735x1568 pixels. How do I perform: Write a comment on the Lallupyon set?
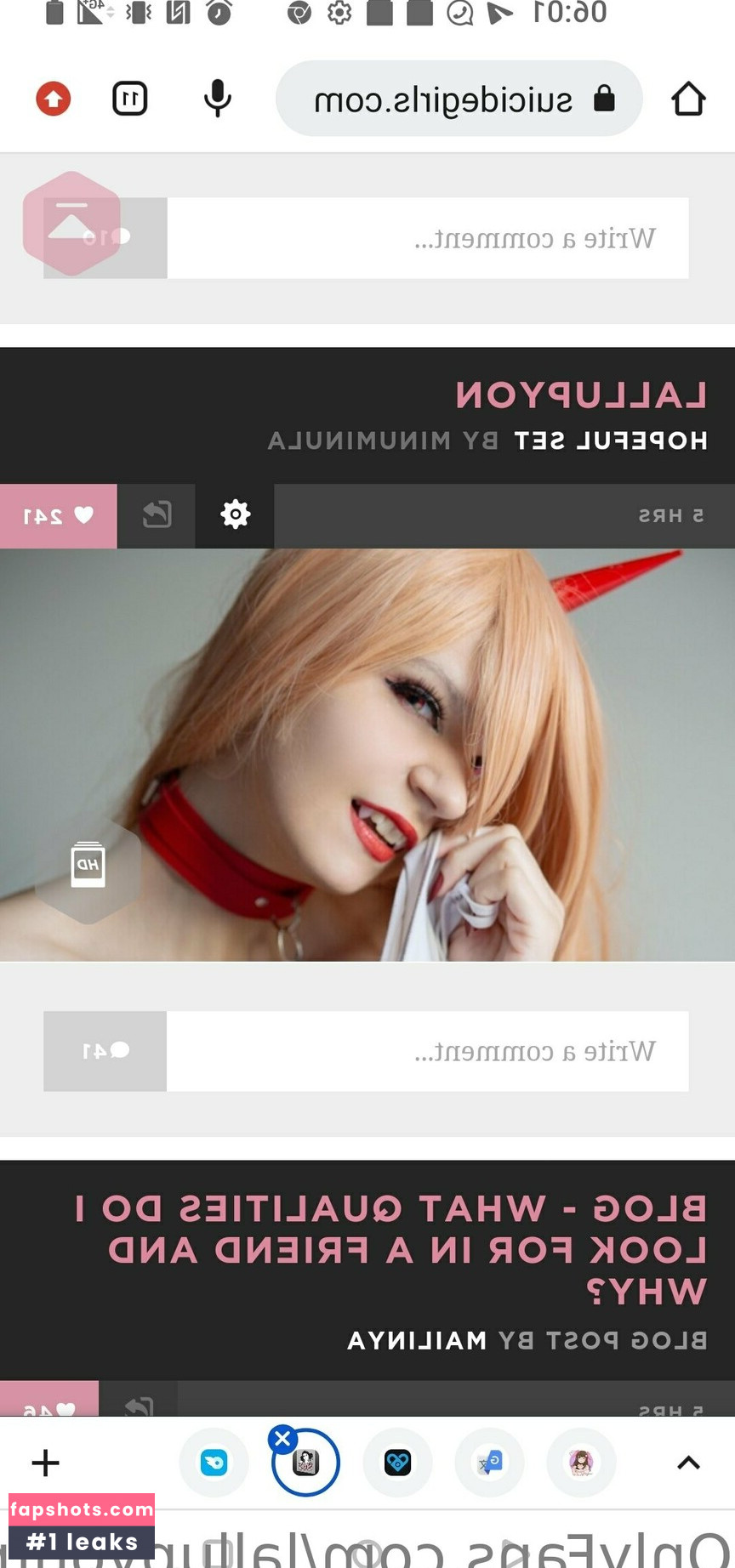coord(427,1051)
